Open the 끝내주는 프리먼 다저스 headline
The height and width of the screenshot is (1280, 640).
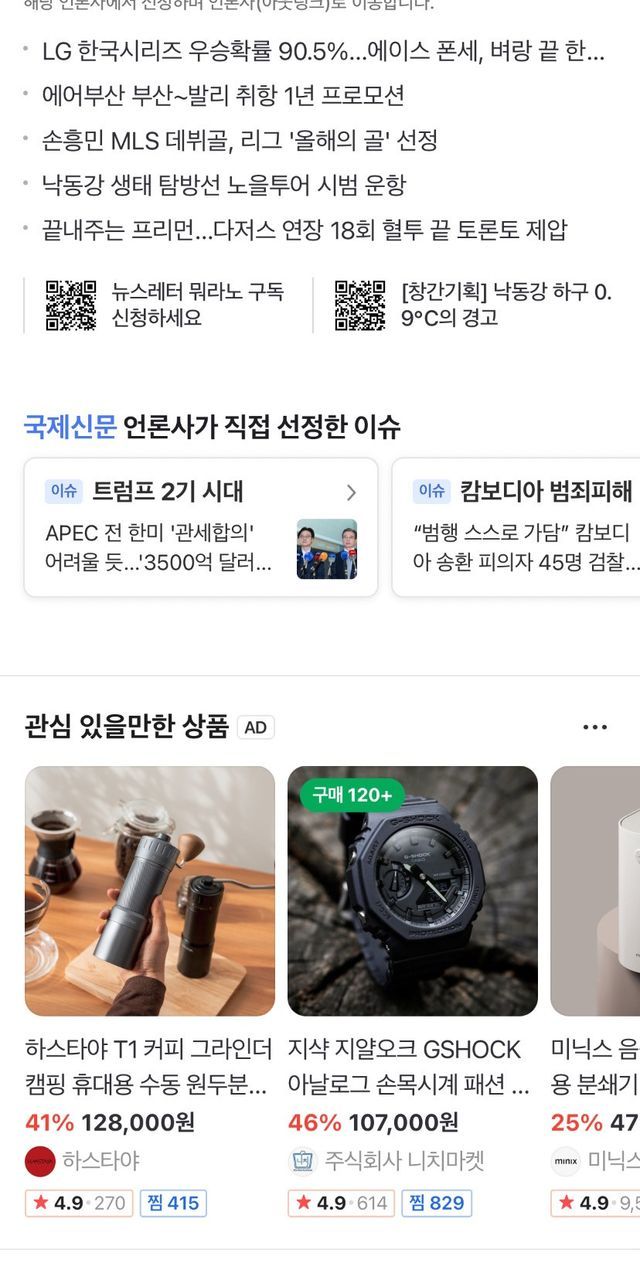(x=304, y=231)
